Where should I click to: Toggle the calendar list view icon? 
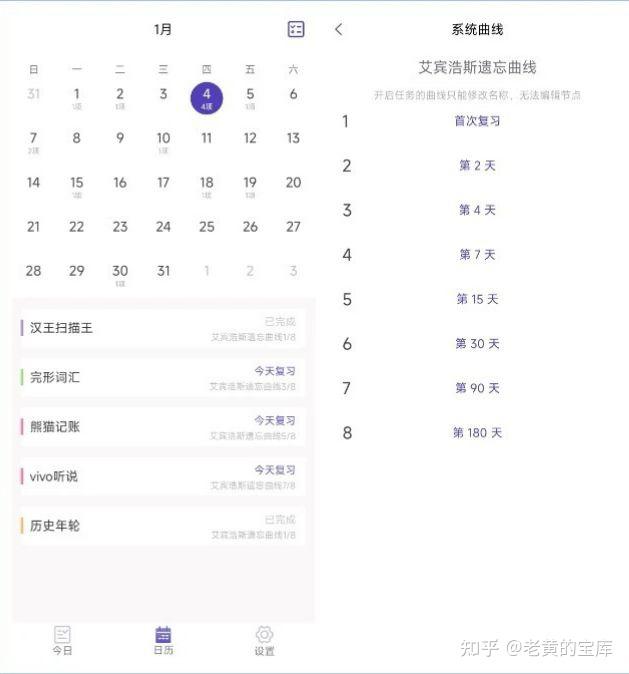(296, 29)
